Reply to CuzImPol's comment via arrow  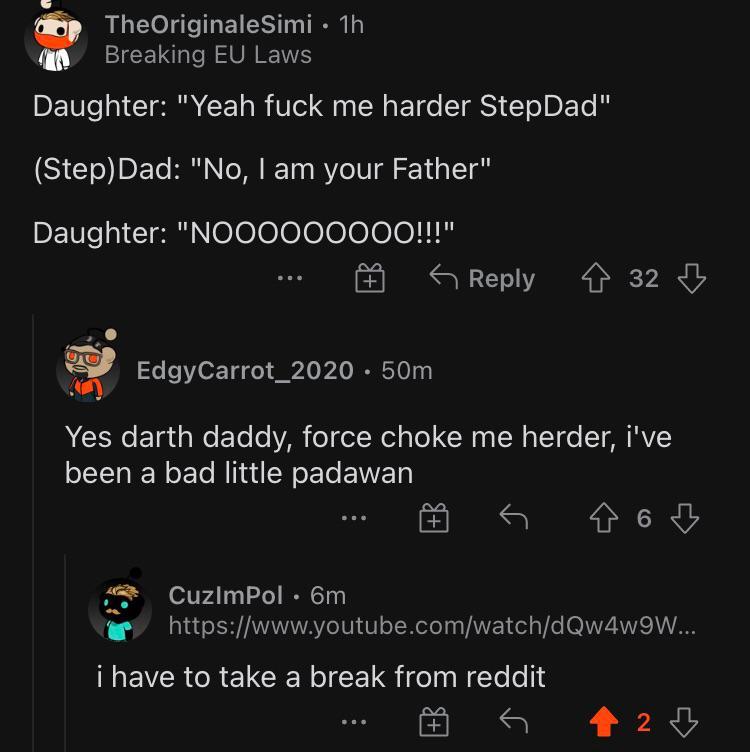click(x=513, y=721)
